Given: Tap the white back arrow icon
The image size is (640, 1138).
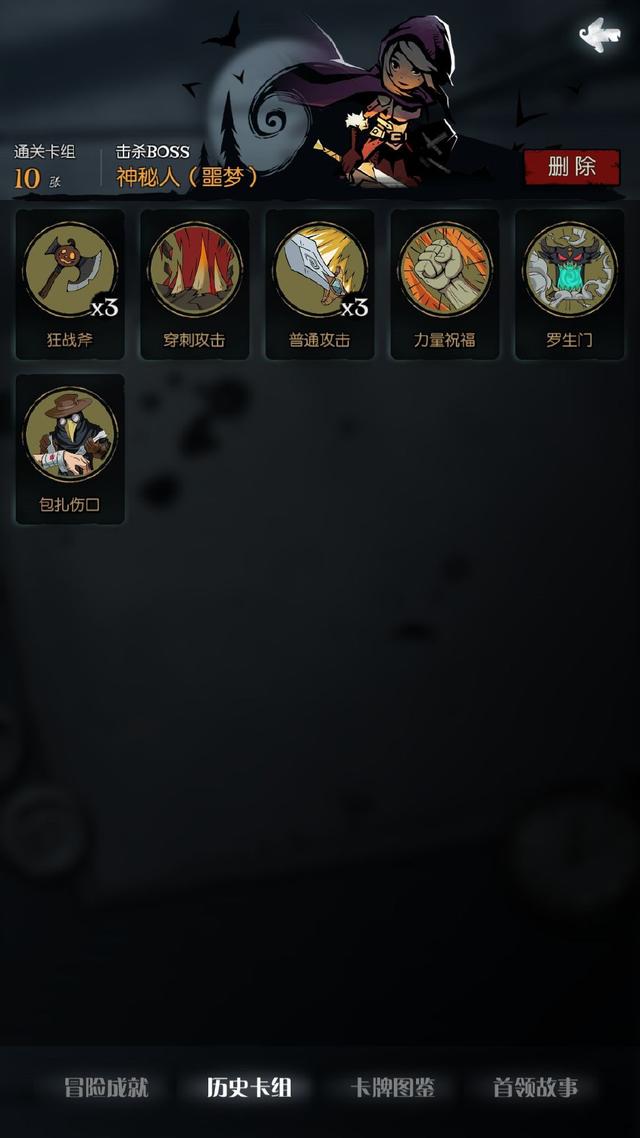Looking at the screenshot, I should coord(600,35).
